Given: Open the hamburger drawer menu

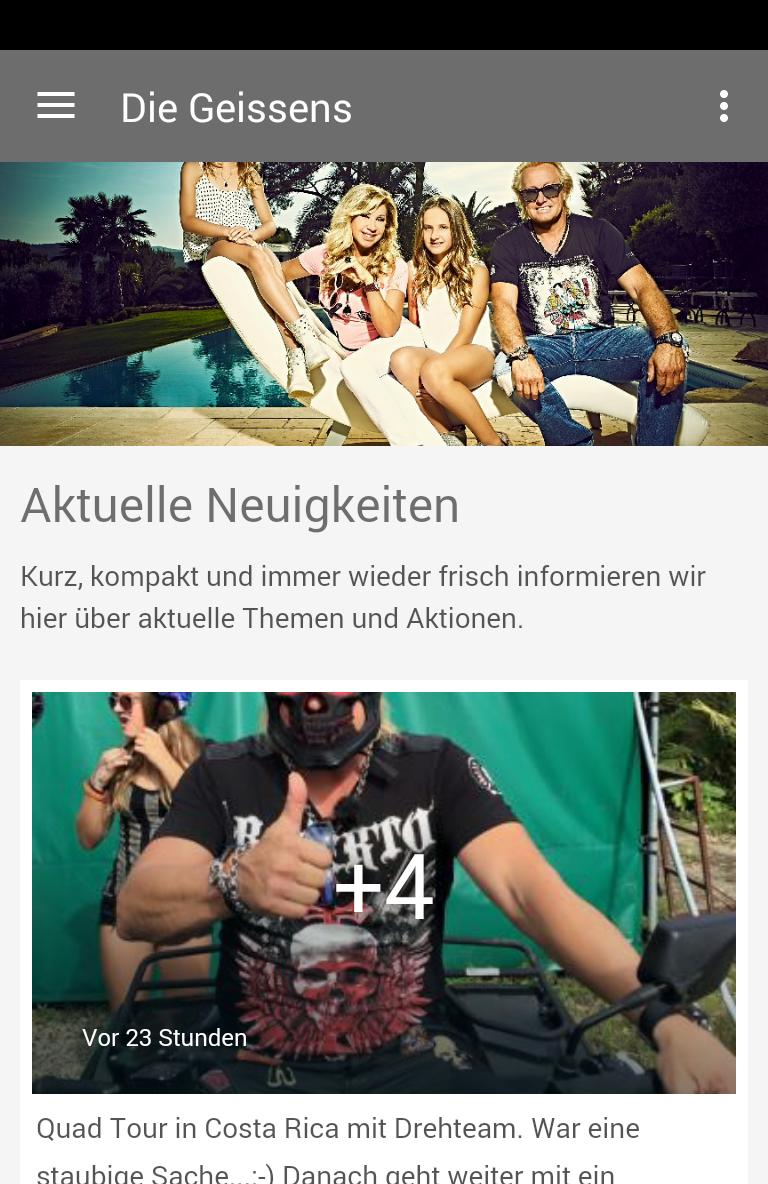Looking at the screenshot, I should click(56, 106).
